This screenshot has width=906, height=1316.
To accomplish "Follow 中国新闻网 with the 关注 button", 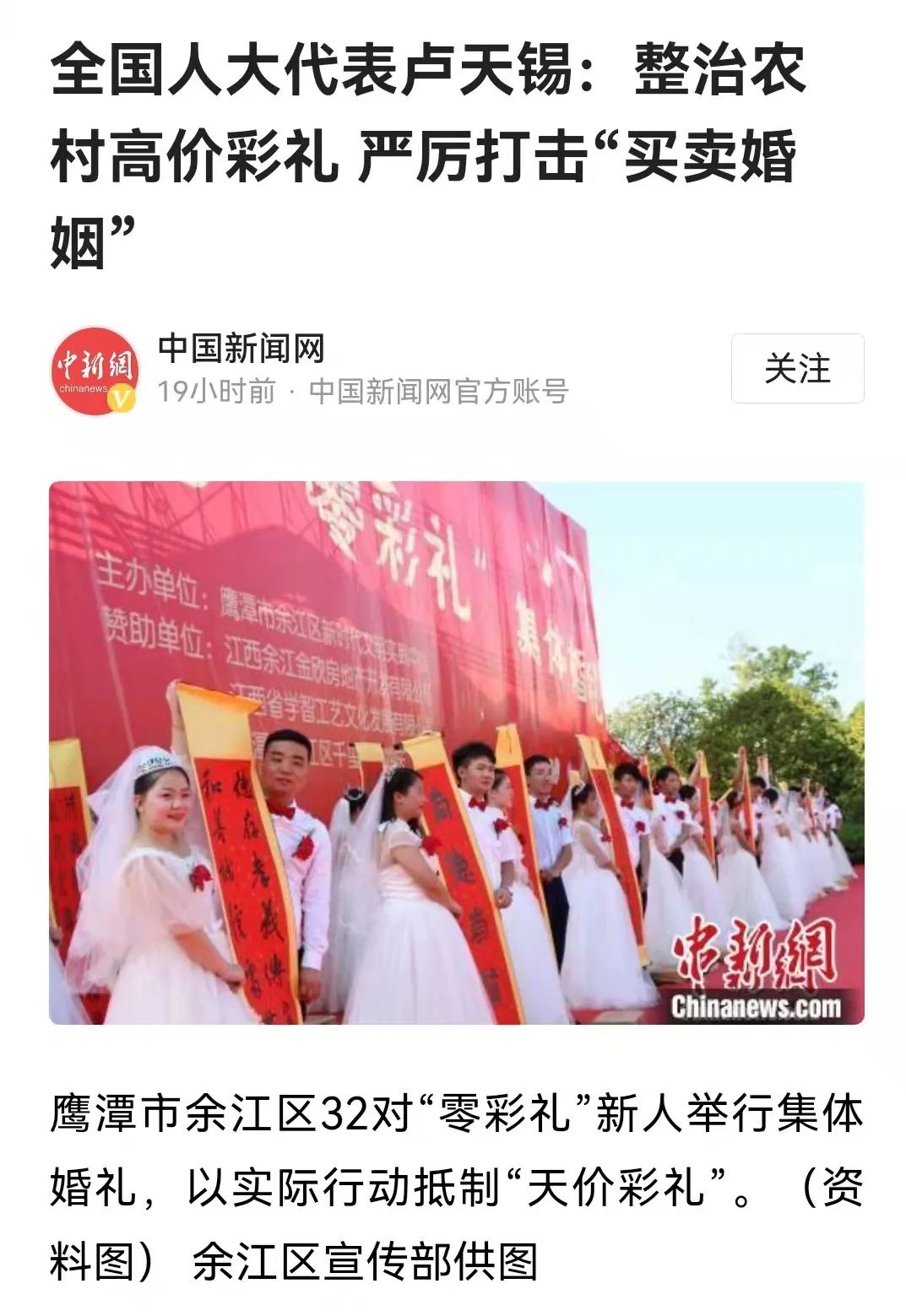I will (796, 368).
